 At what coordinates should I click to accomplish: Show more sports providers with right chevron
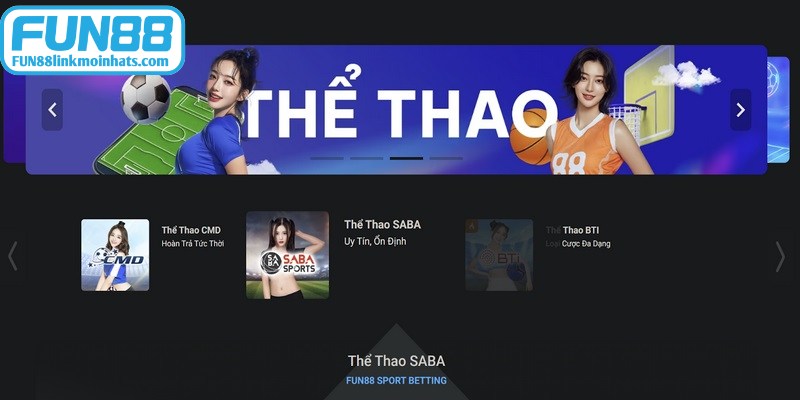780,256
